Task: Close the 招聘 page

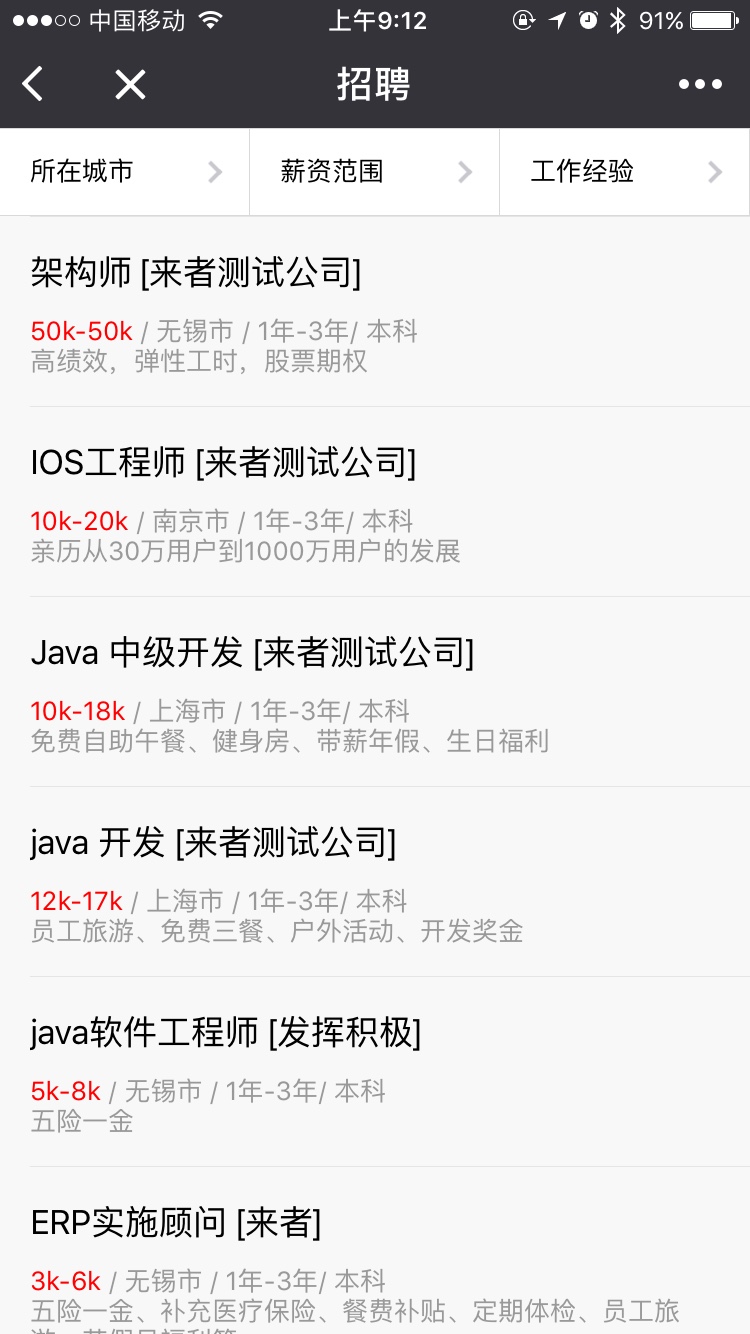Action: (130, 85)
